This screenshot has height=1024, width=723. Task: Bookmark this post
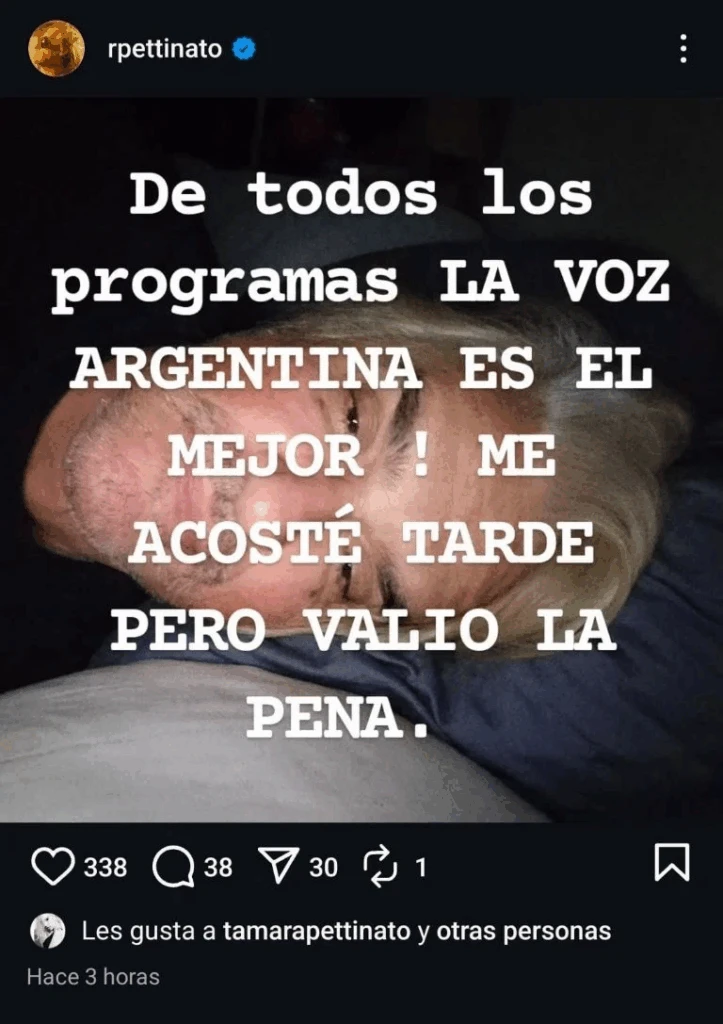click(671, 863)
